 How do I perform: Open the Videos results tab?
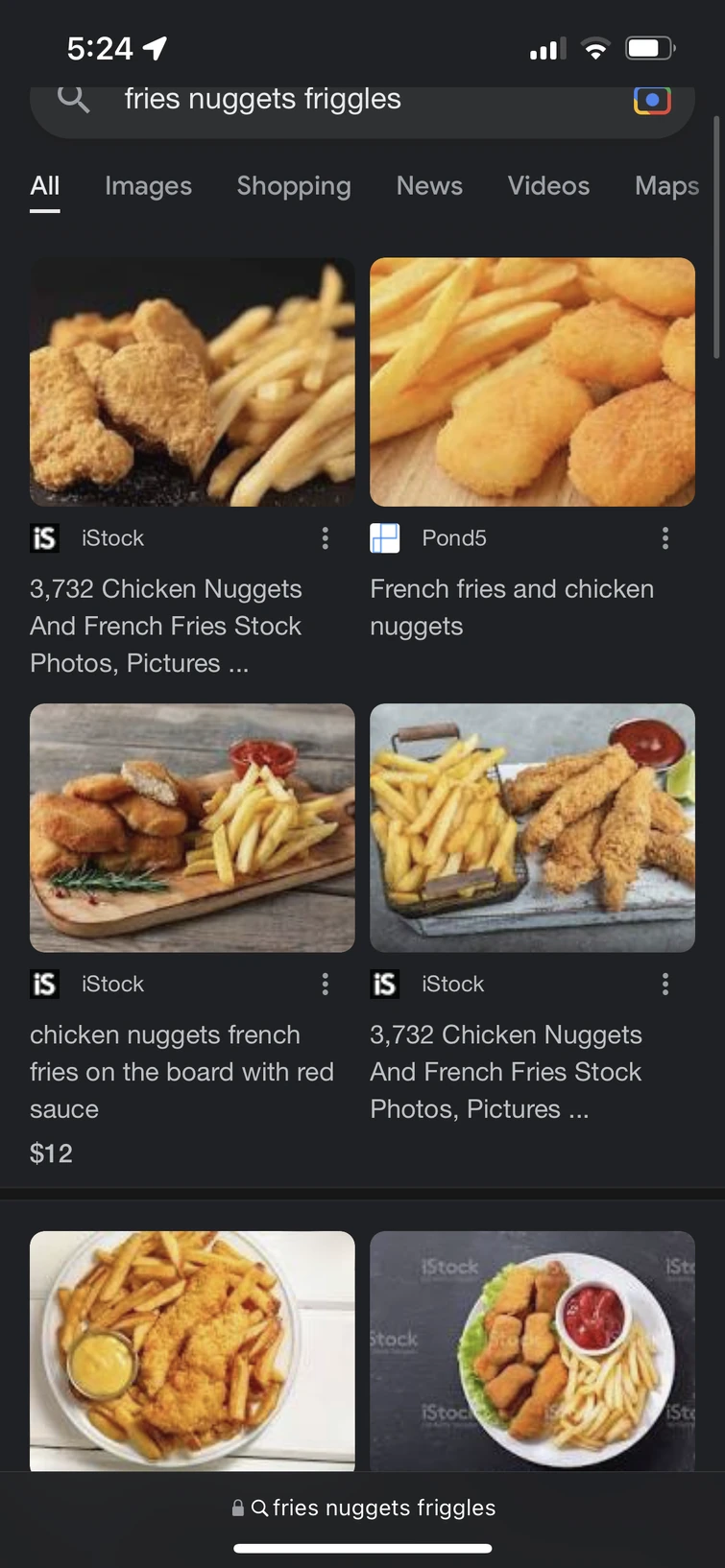pos(548,185)
